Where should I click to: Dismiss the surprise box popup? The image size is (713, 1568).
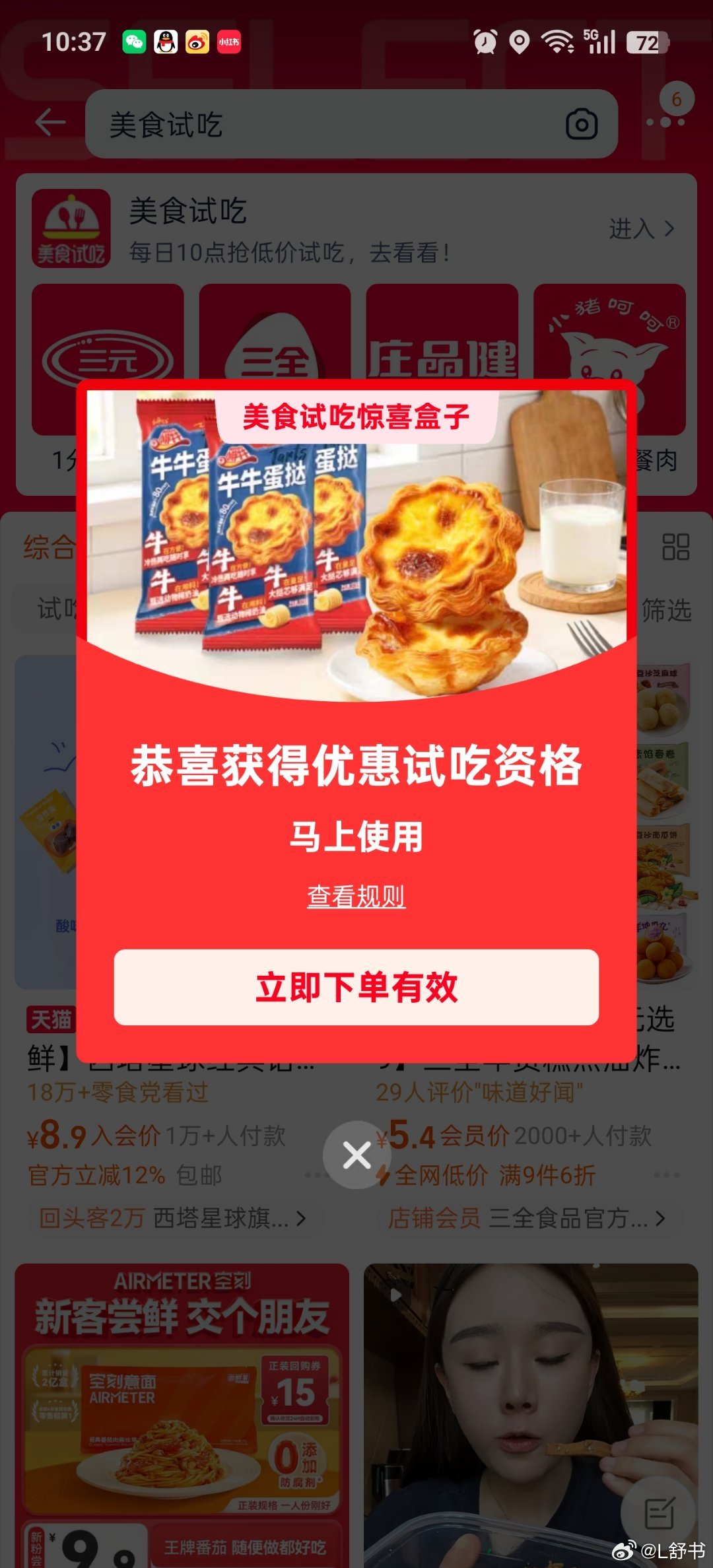[356, 1155]
